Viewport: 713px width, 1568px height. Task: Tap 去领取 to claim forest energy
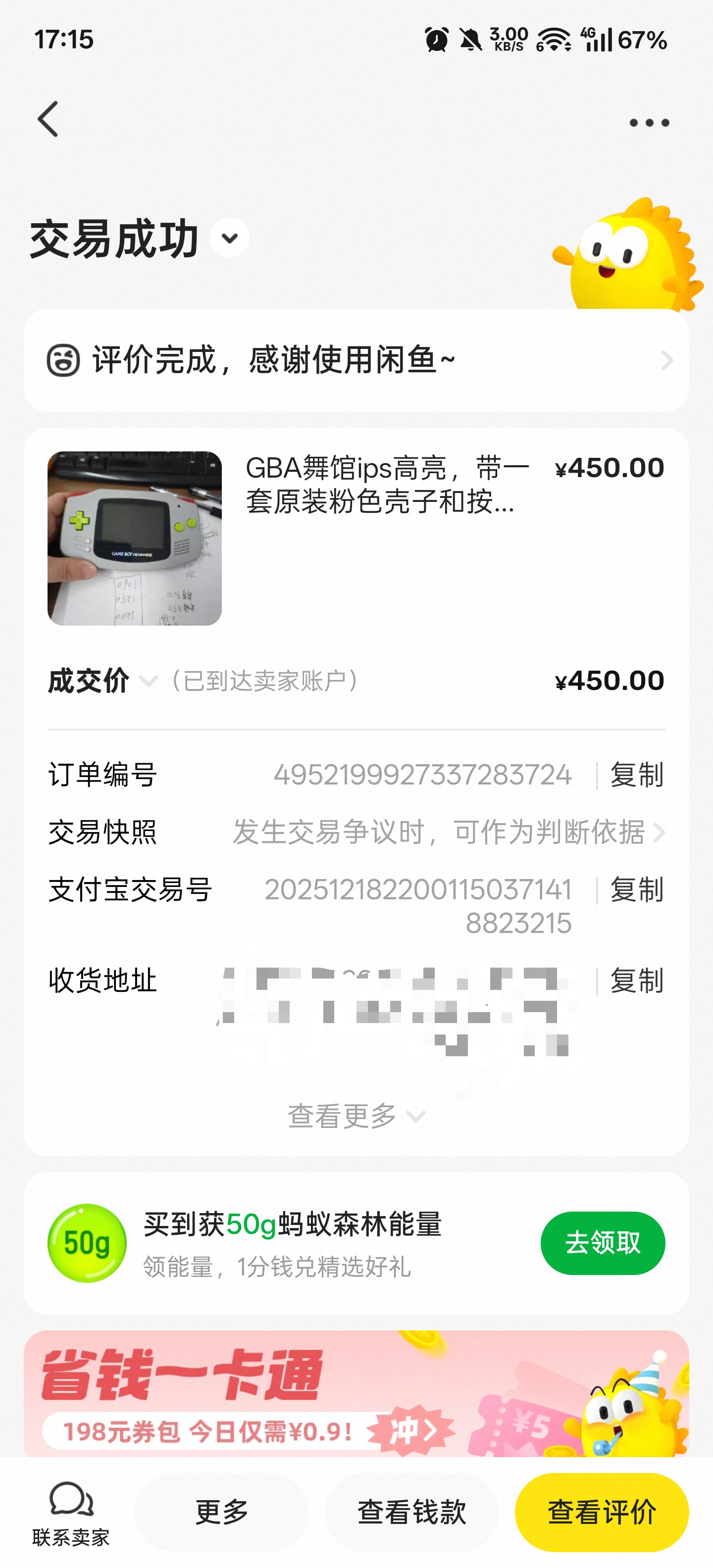[602, 1243]
